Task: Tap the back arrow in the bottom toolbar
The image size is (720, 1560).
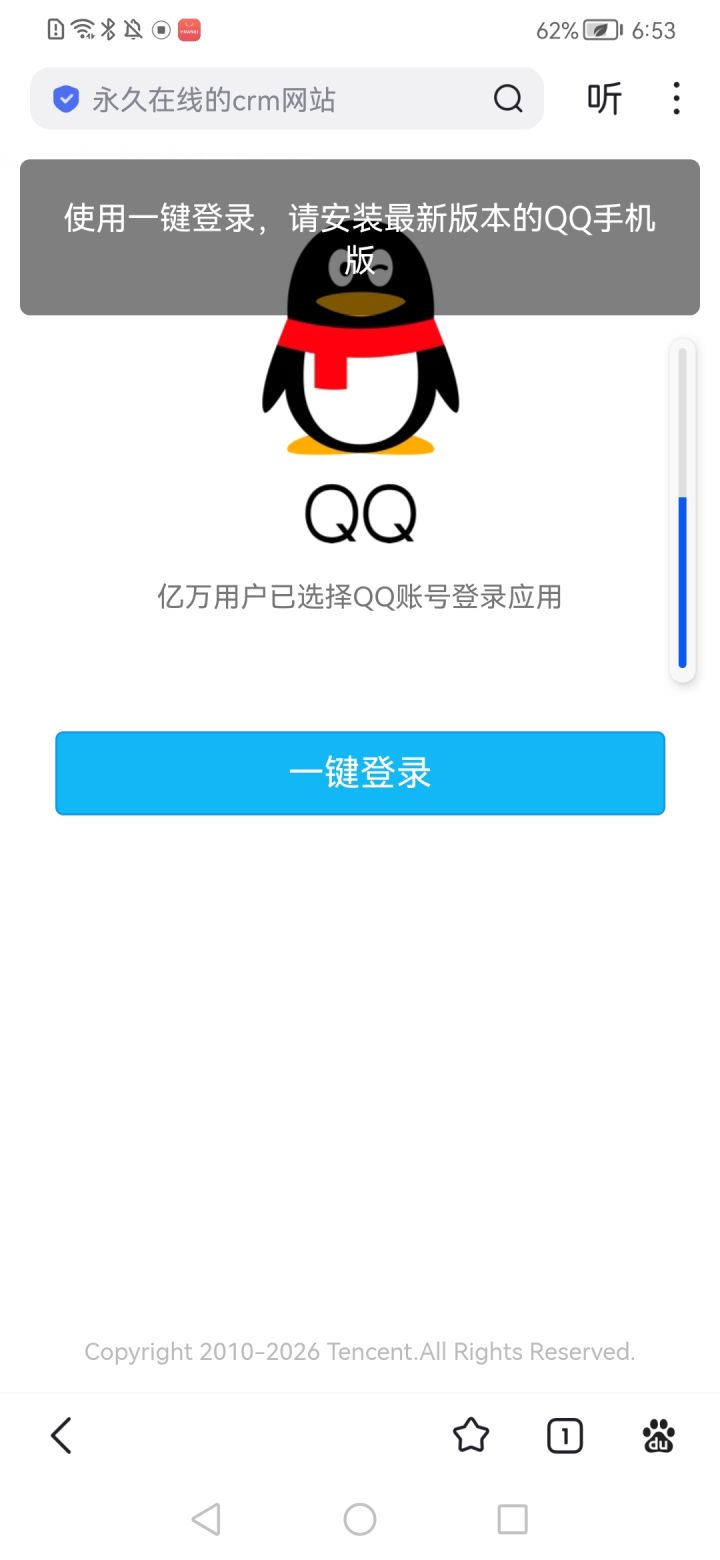Action: click(60, 1435)
